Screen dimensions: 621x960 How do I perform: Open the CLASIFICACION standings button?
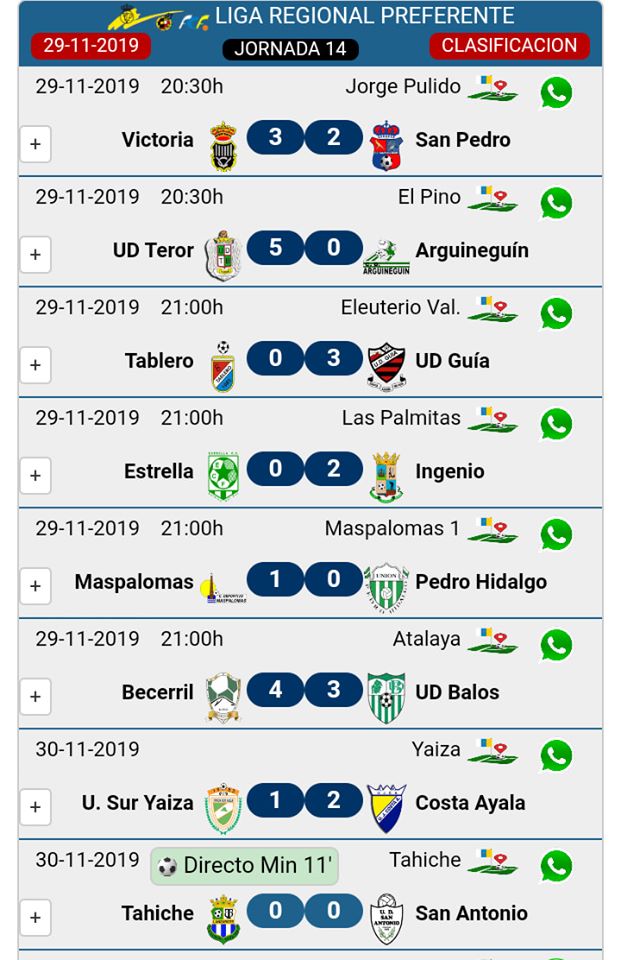pyautogui.click(x=509, y=45)
